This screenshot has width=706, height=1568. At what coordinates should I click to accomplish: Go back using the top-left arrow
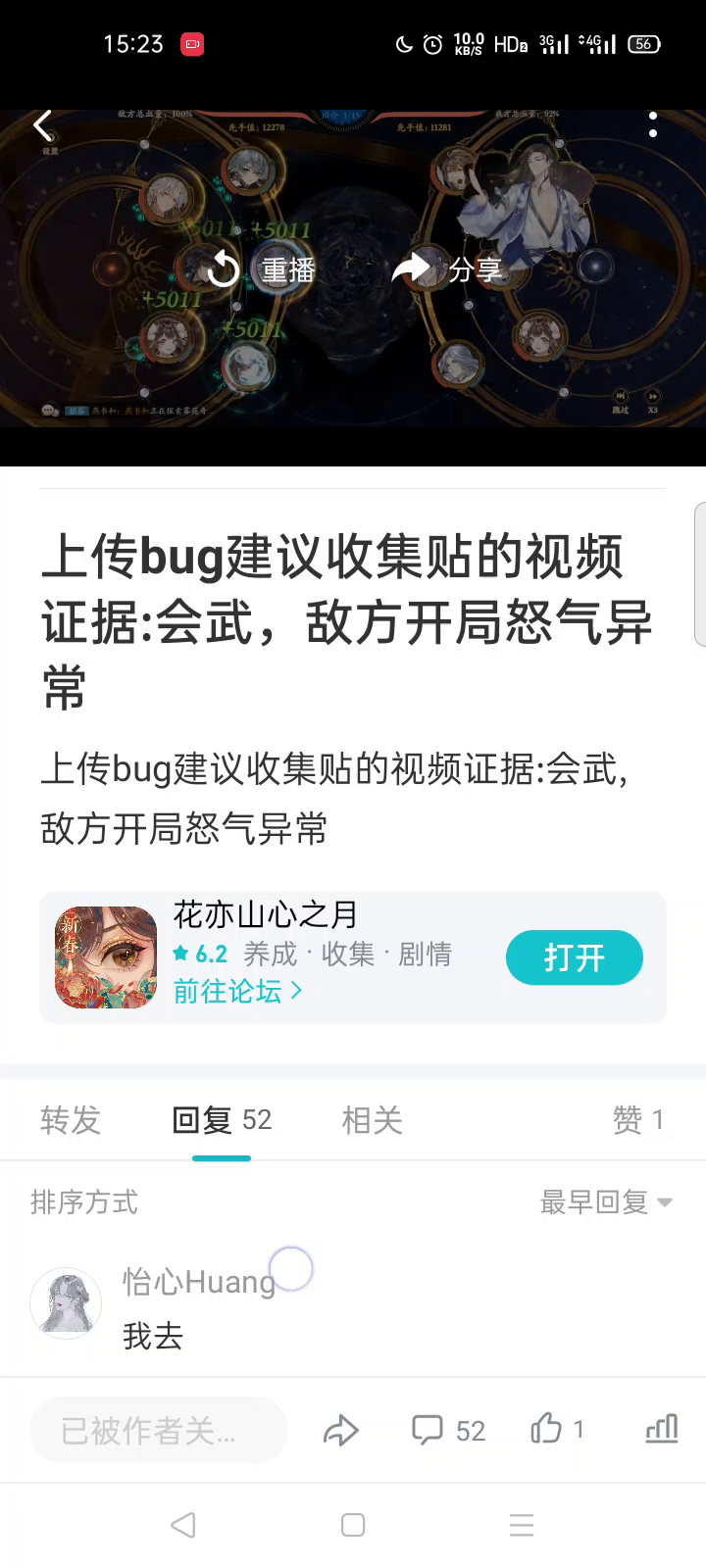(x=42, y=125)
